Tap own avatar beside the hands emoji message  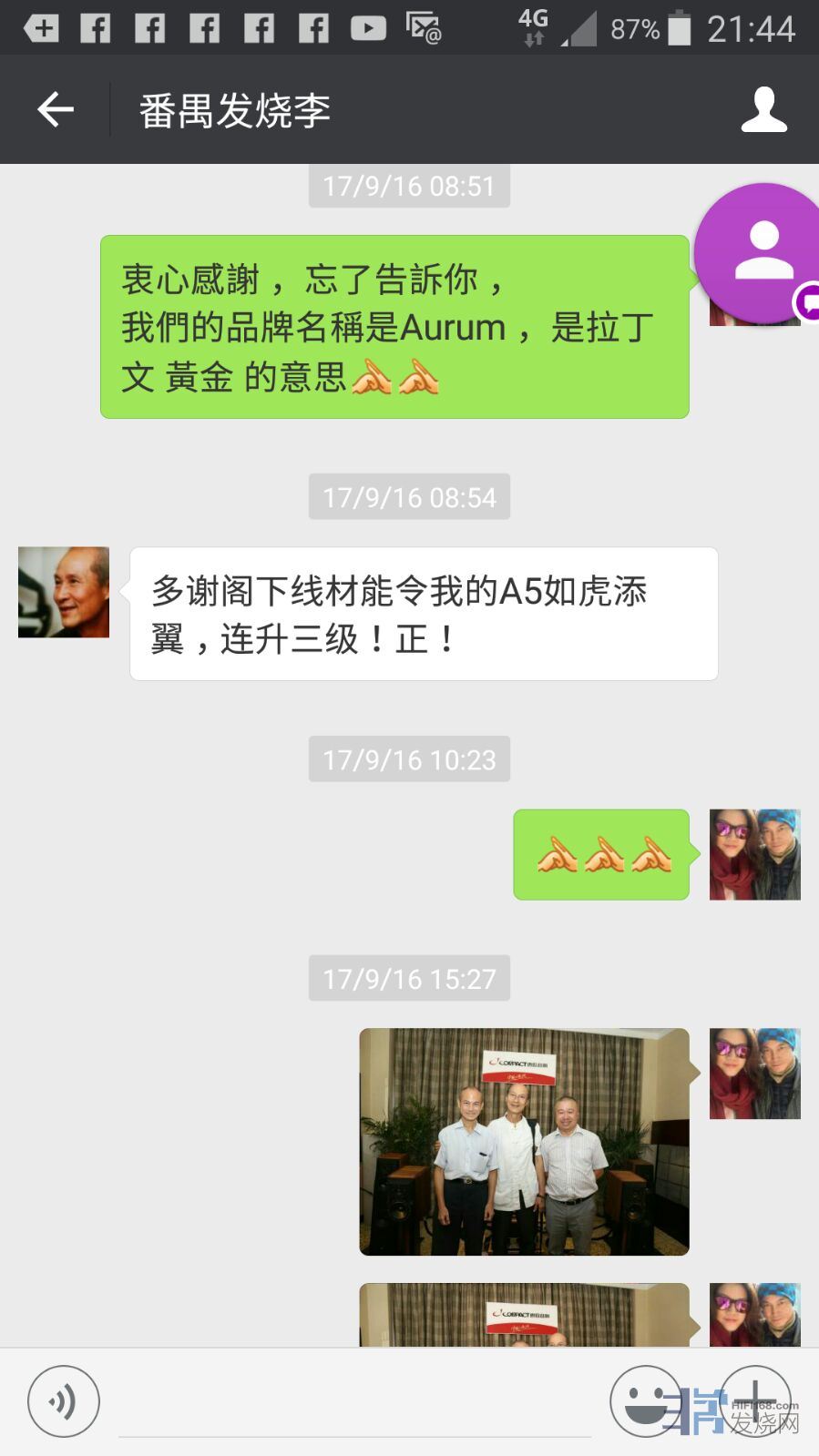pyautogui.click(x=754, y=854)
